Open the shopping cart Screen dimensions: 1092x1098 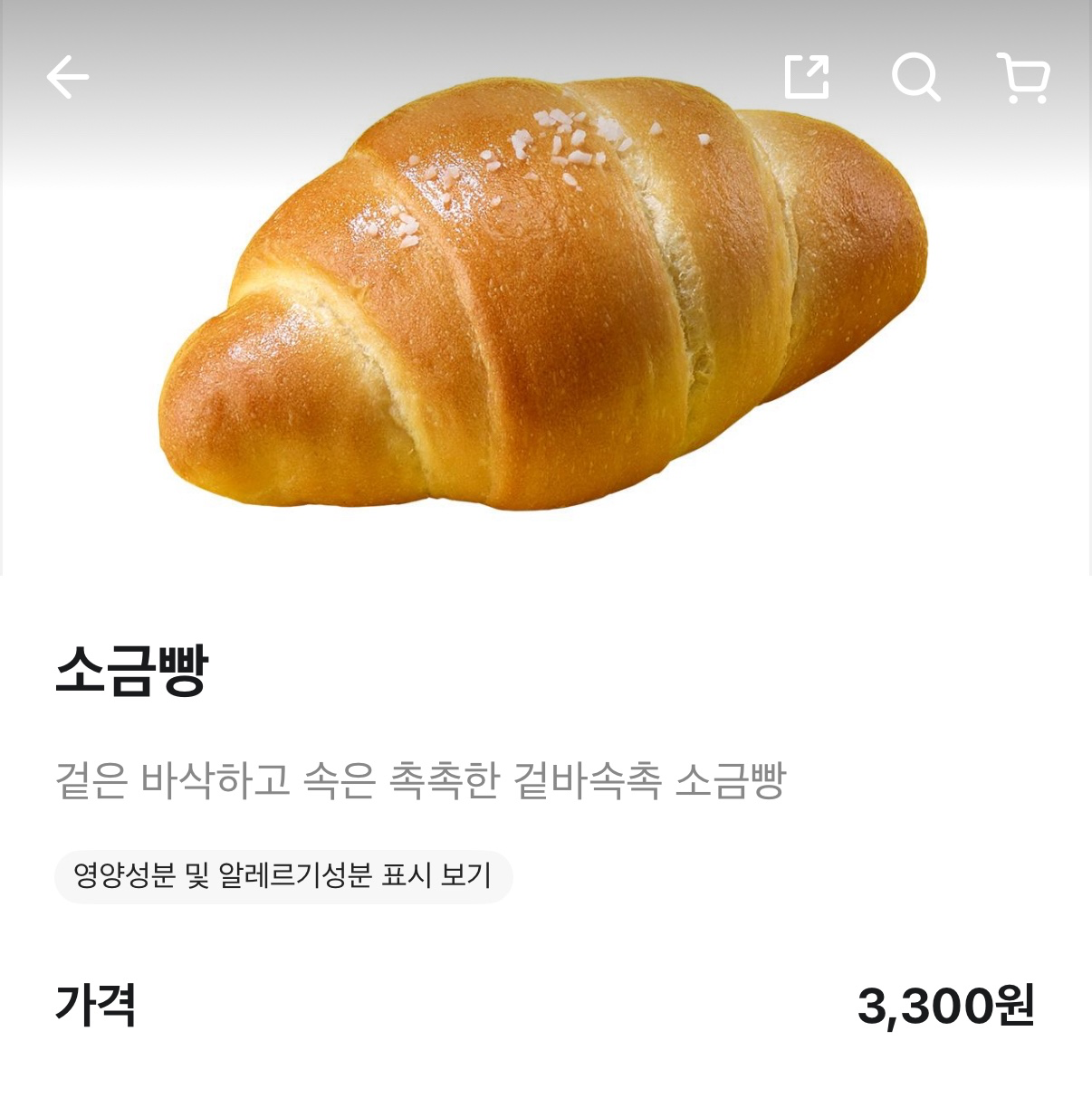pyautogui.click(x=1024, y=78)
